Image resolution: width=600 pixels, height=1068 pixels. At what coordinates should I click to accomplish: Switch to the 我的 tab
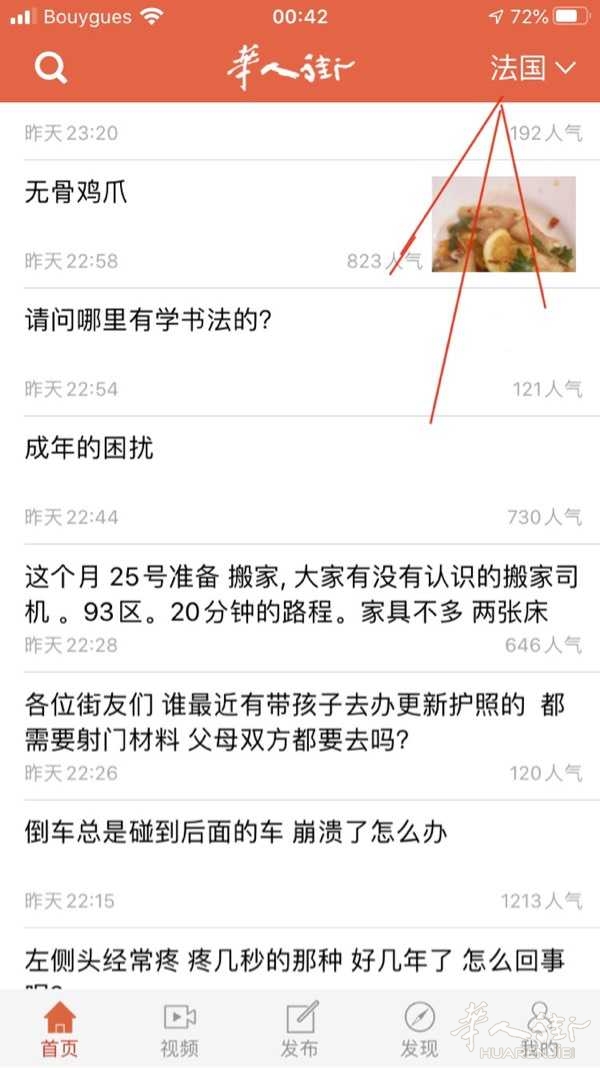click(x=539, y=1029)
